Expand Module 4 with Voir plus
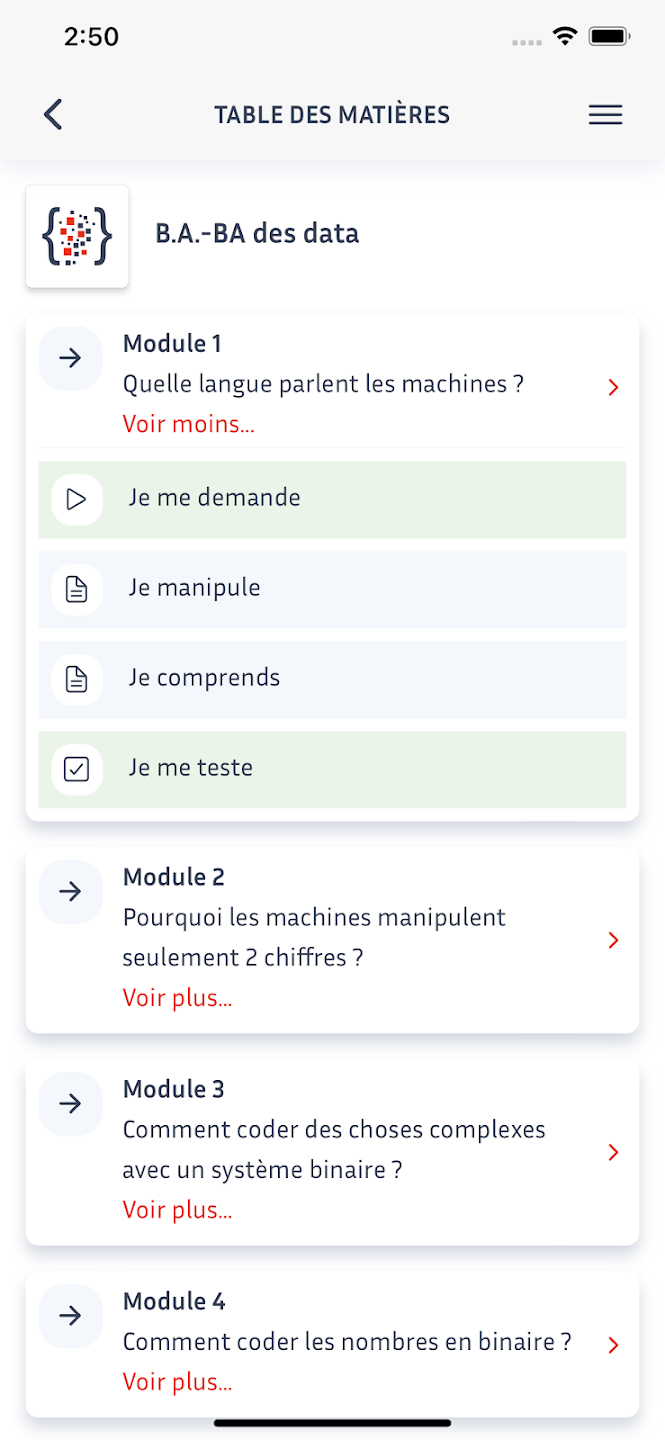665x1440 pixels. [177, 1383]
